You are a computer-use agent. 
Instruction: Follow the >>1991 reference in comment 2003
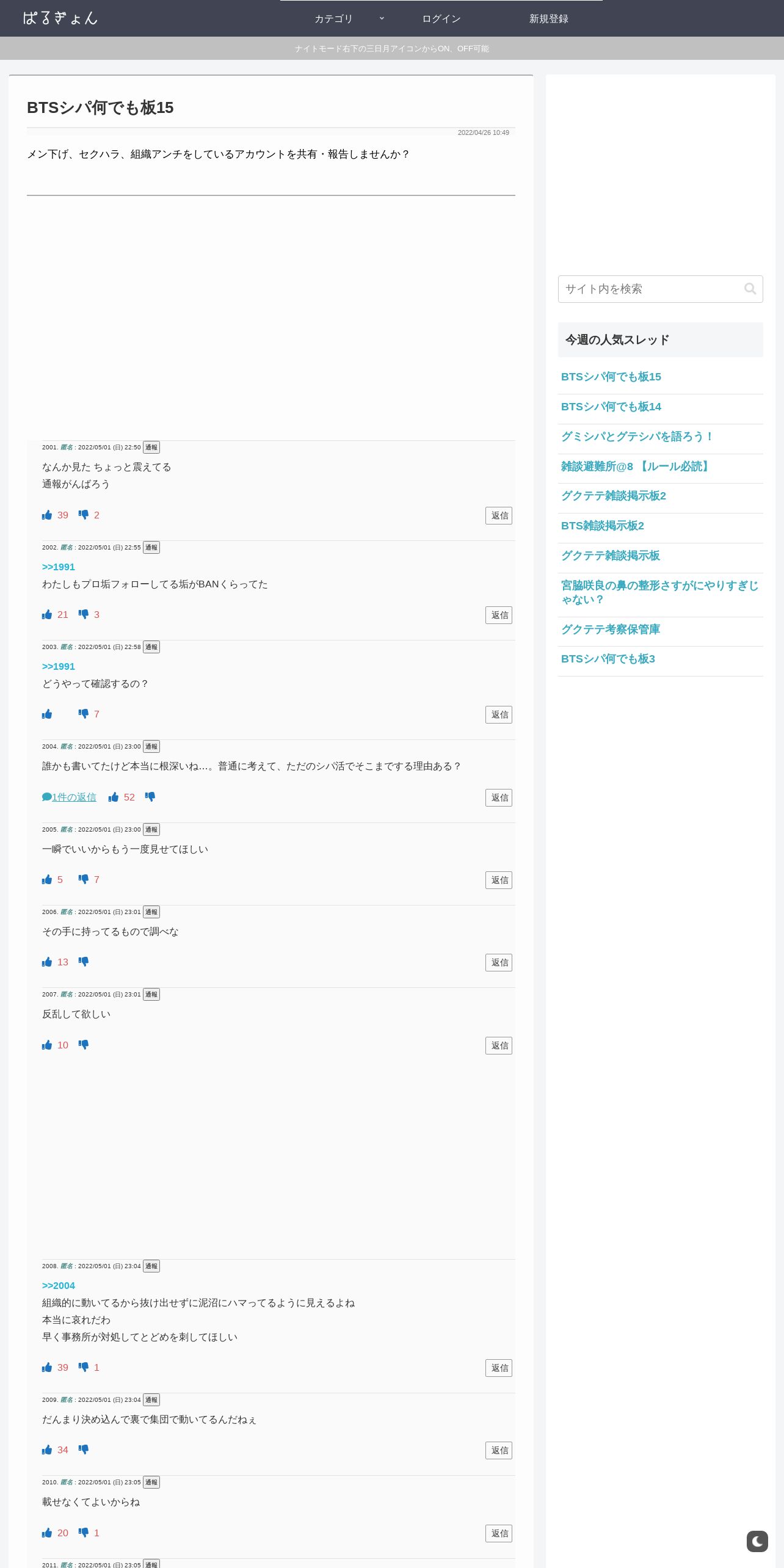click(x=59, y=667)
